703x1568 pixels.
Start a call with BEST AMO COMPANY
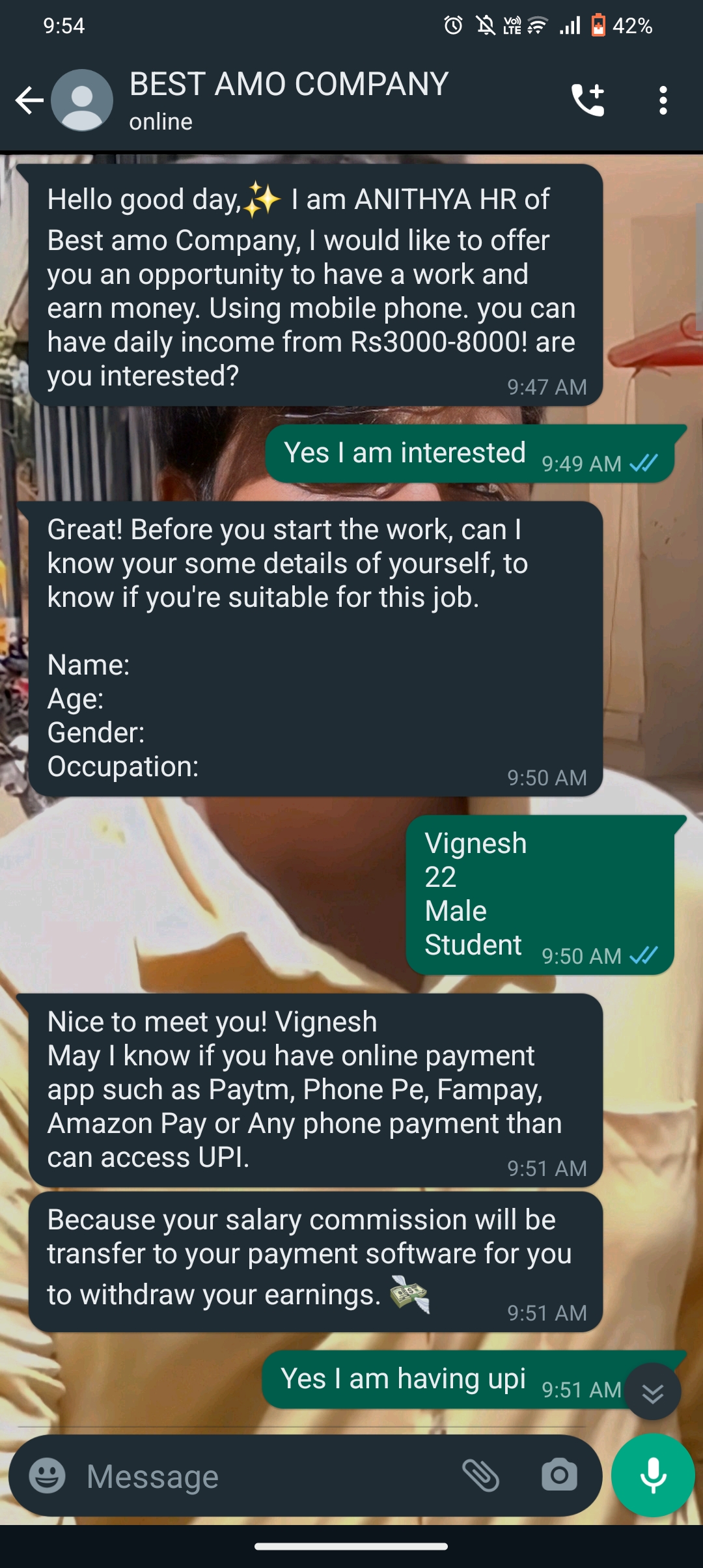pos(588,100)
